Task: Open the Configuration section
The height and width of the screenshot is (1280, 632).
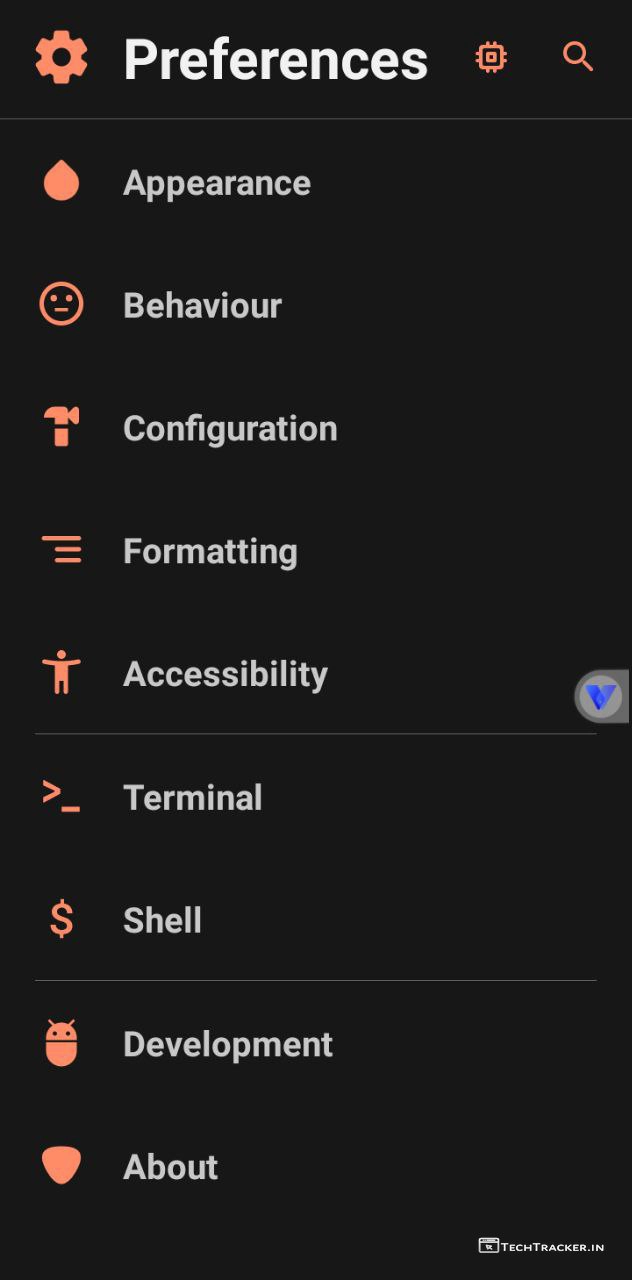Action: click(230, 429)
